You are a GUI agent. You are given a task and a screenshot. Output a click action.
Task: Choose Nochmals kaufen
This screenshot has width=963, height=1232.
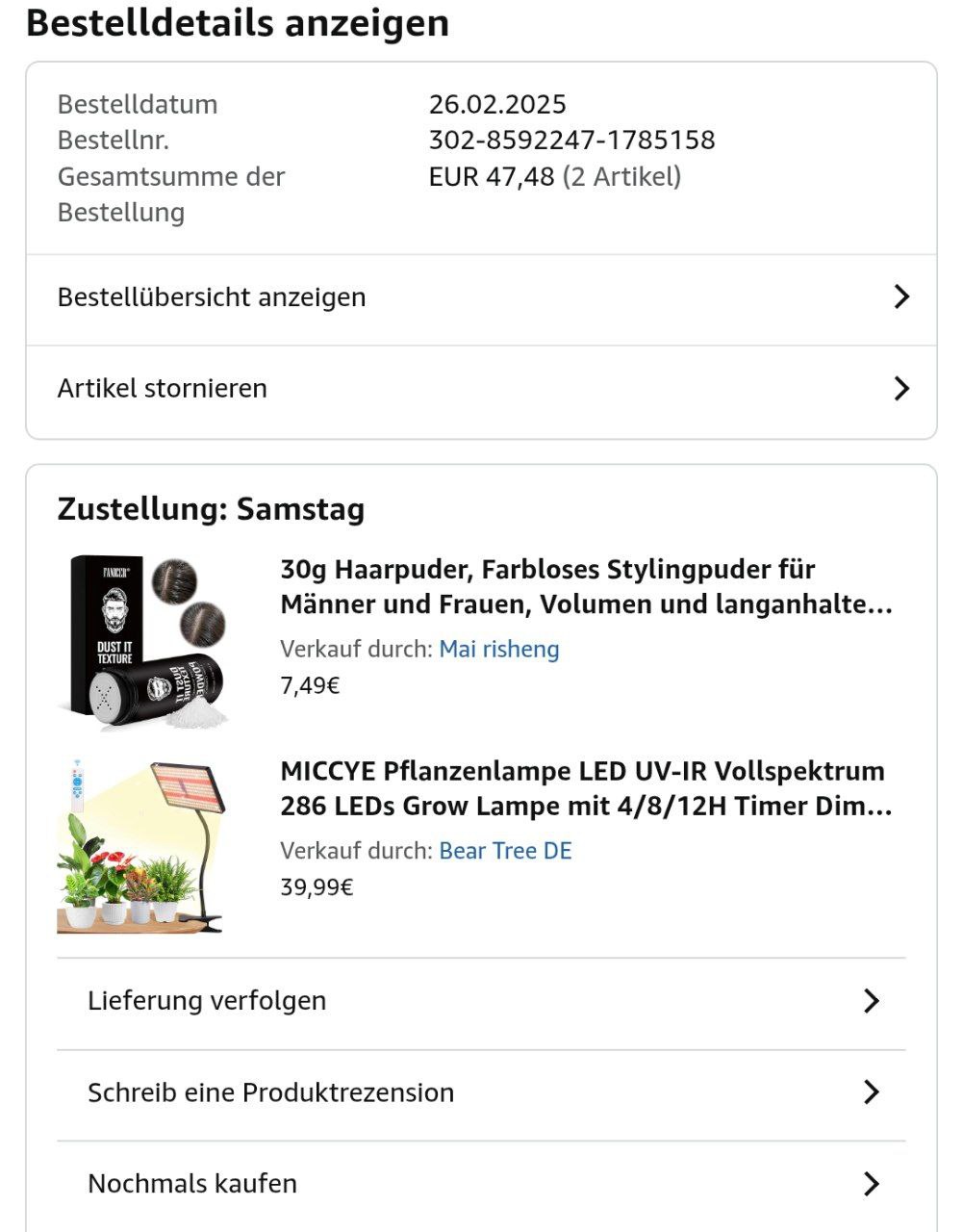[x=481, y=1184]
